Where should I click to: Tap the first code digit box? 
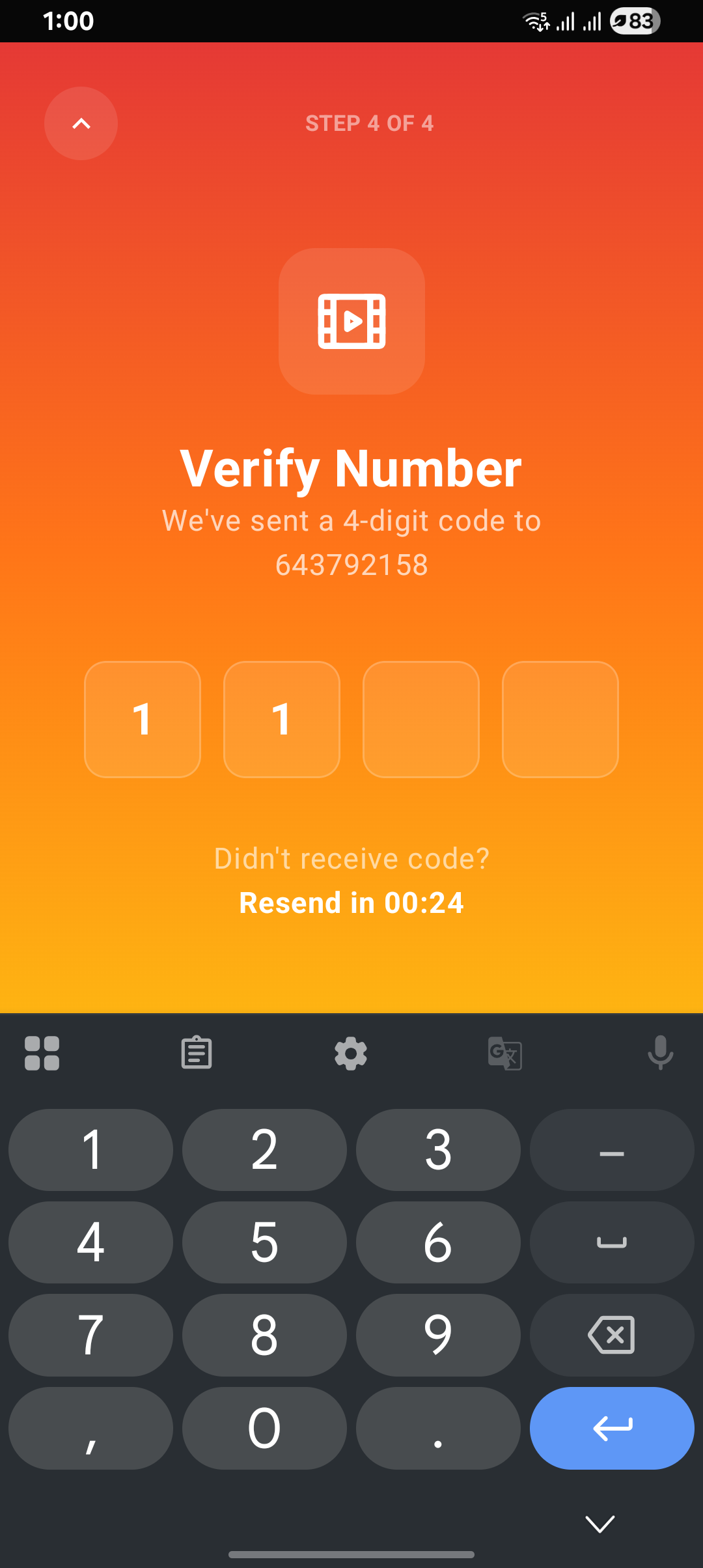click(x=143, y=720)
